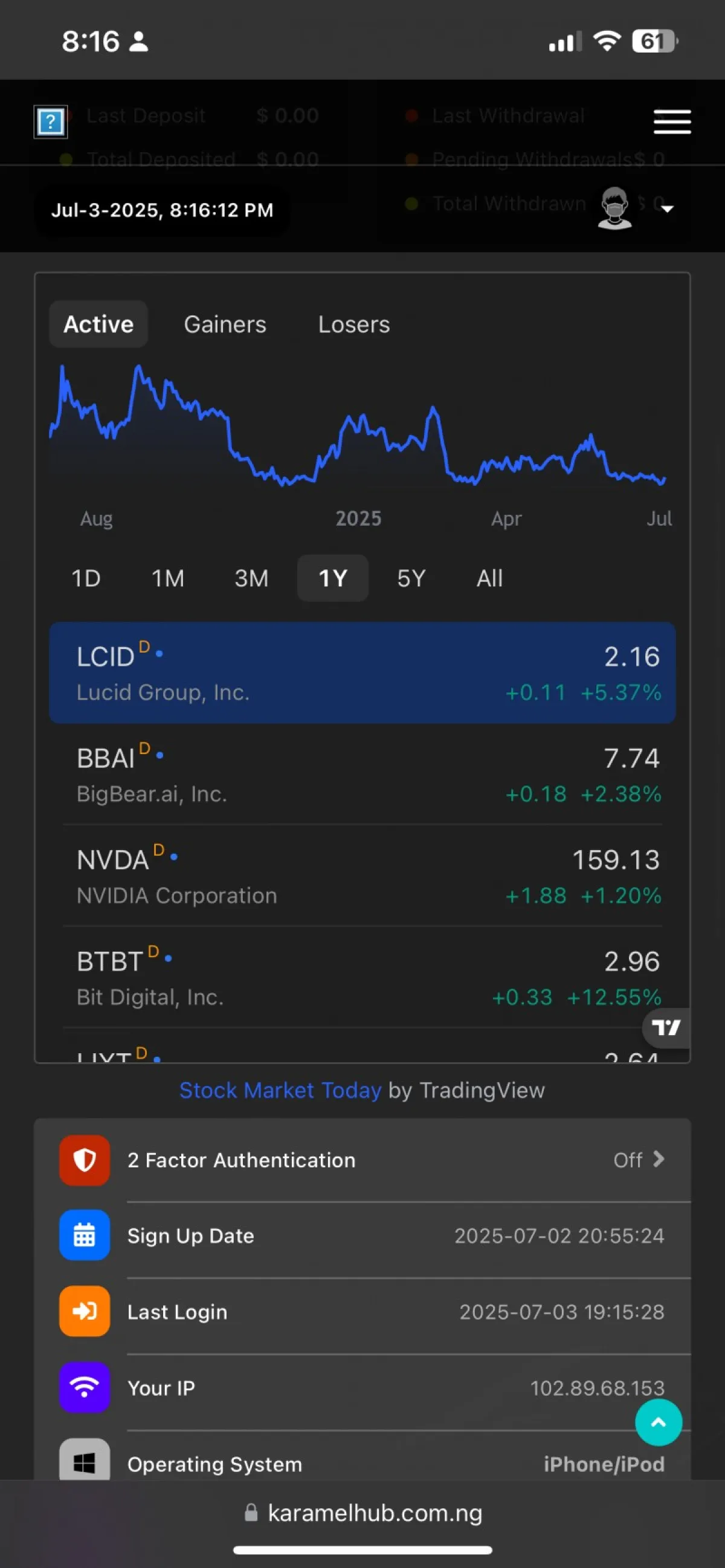
Task: Select the Active tab
Action: (98, 324)
